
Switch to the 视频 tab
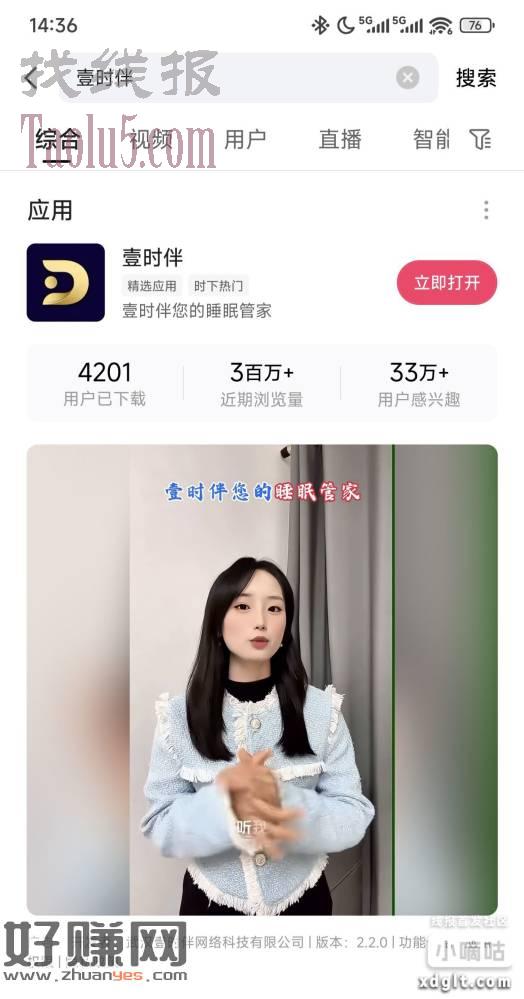pyautogui.click(x=150, y=139)
